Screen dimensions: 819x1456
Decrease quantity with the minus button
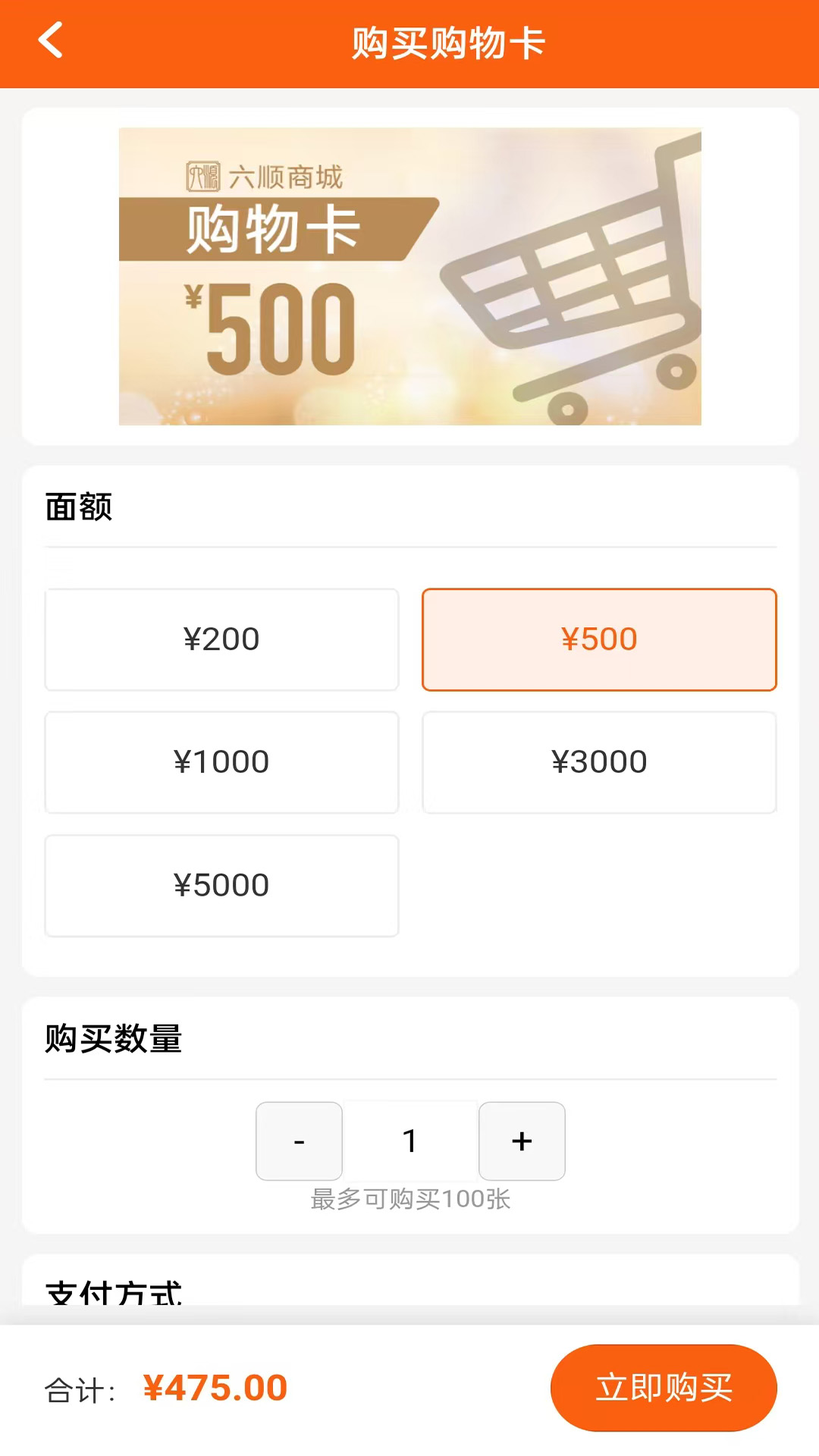pos(299,1141)
